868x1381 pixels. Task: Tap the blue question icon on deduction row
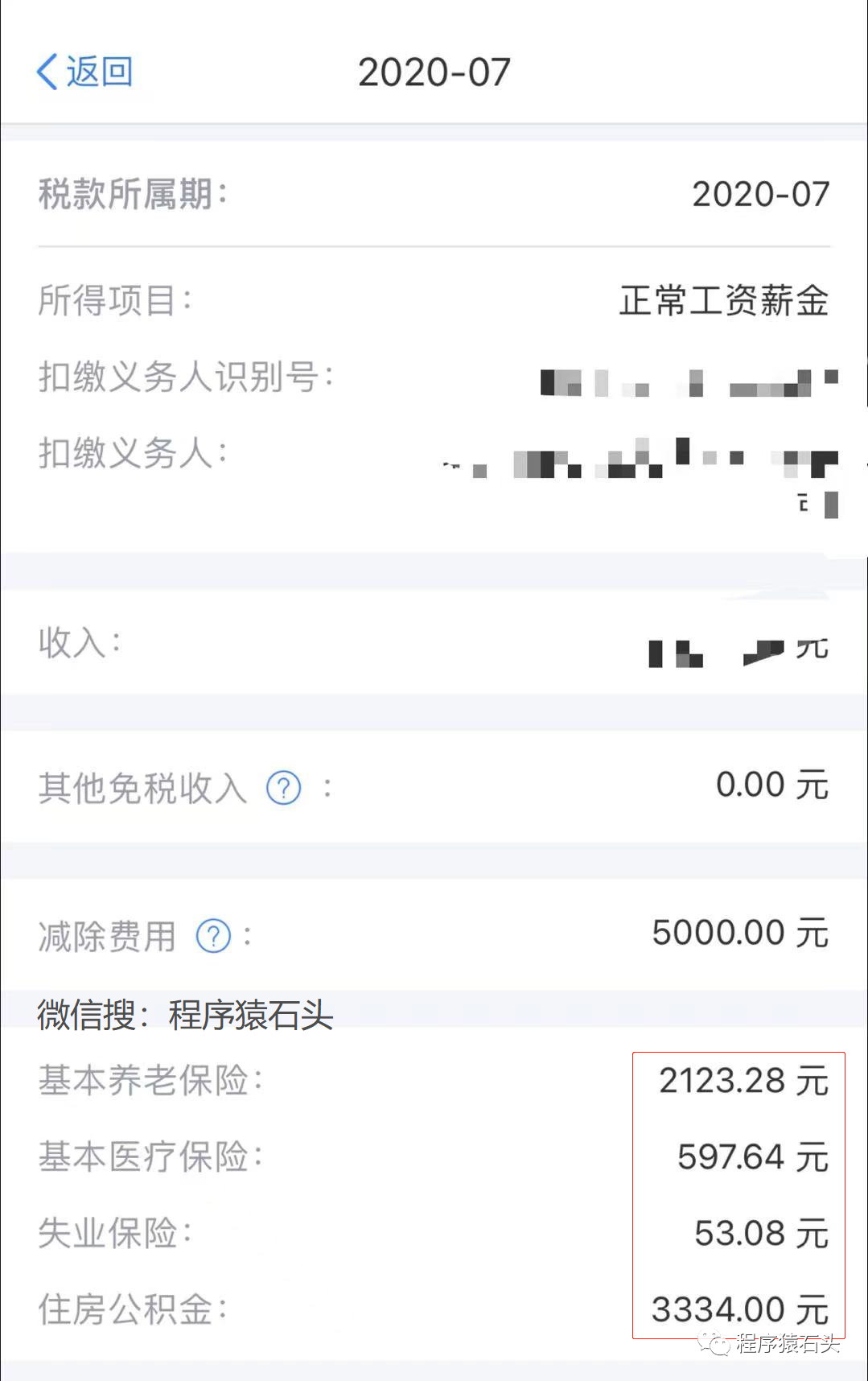click(212, 936)
